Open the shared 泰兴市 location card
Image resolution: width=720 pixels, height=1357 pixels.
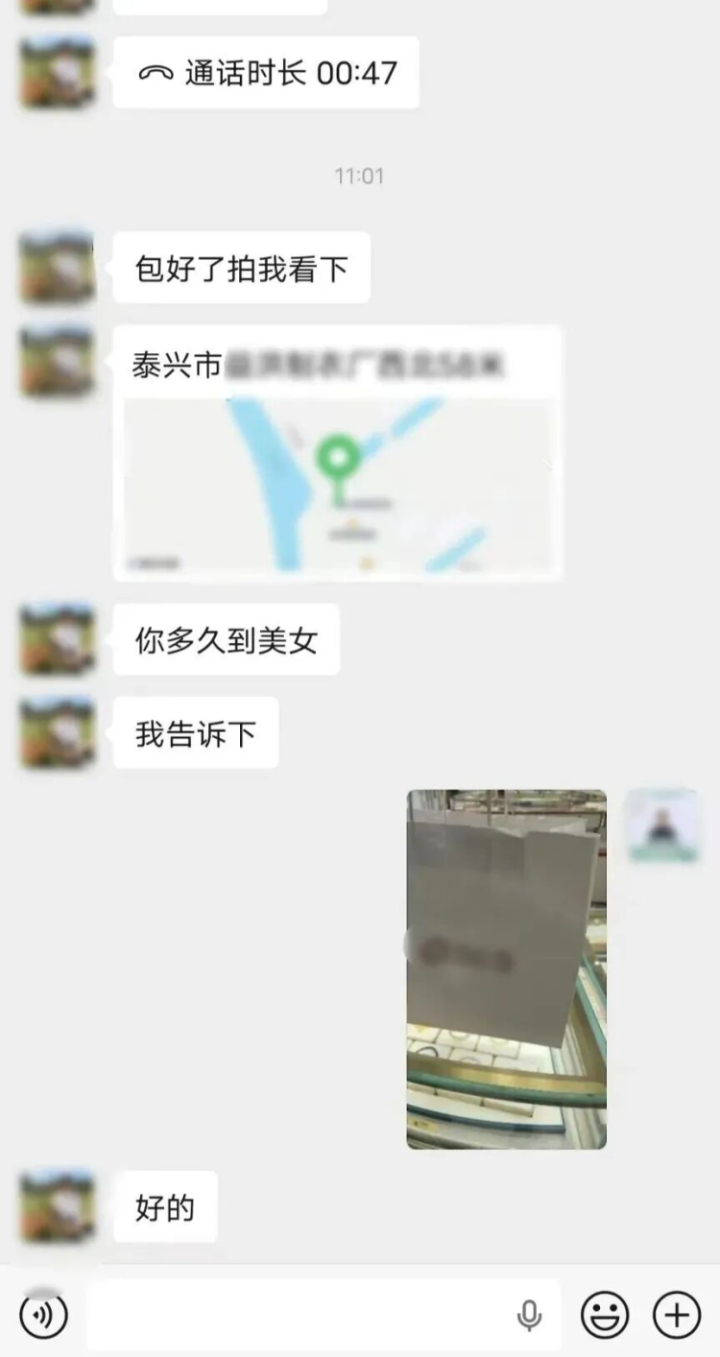tap(338, 453)
